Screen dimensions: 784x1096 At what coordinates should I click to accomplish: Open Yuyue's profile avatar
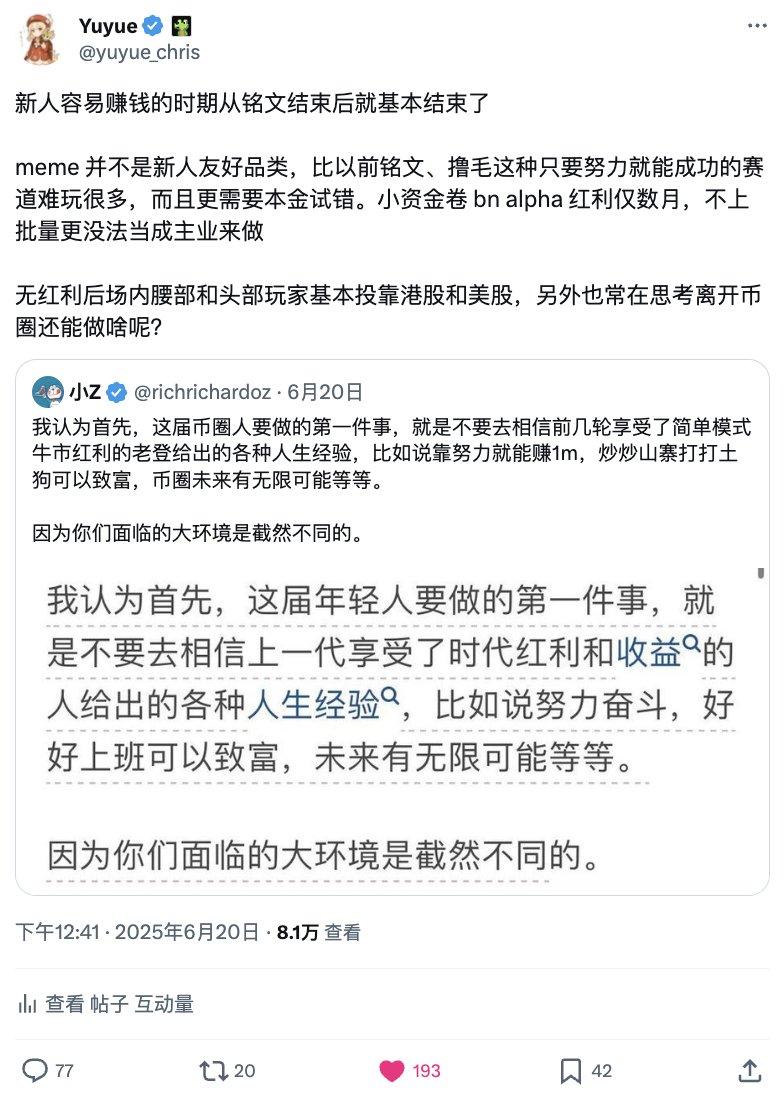[x=40, y=40]
